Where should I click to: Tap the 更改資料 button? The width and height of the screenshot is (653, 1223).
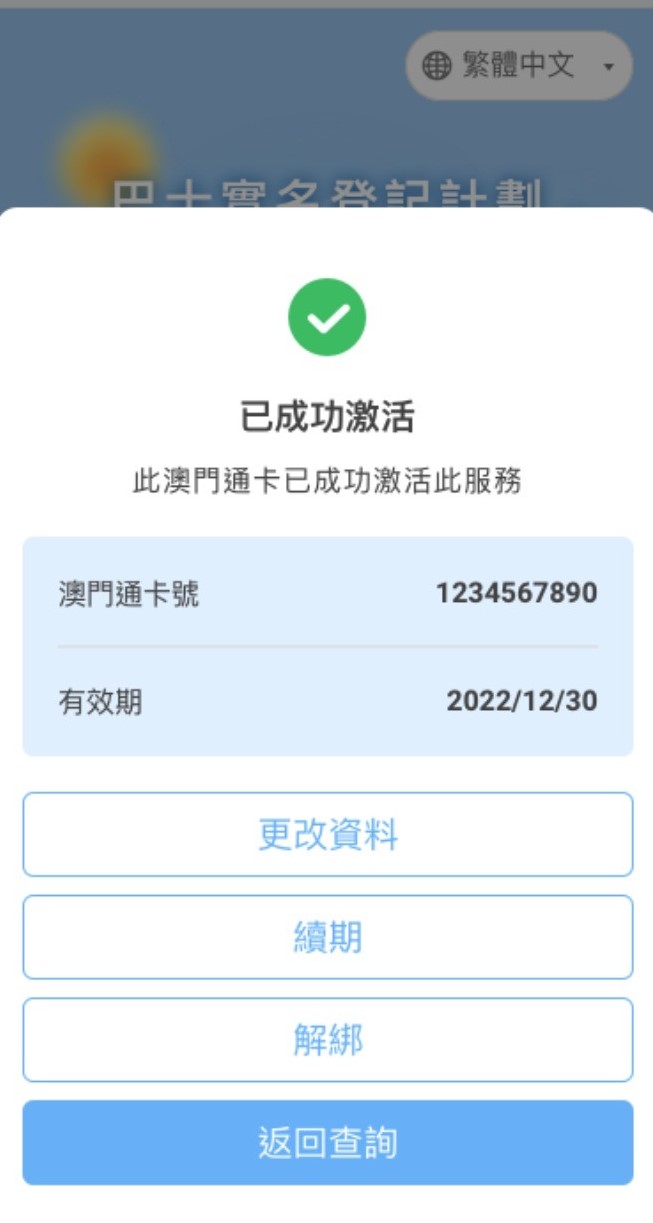point(327,834)
